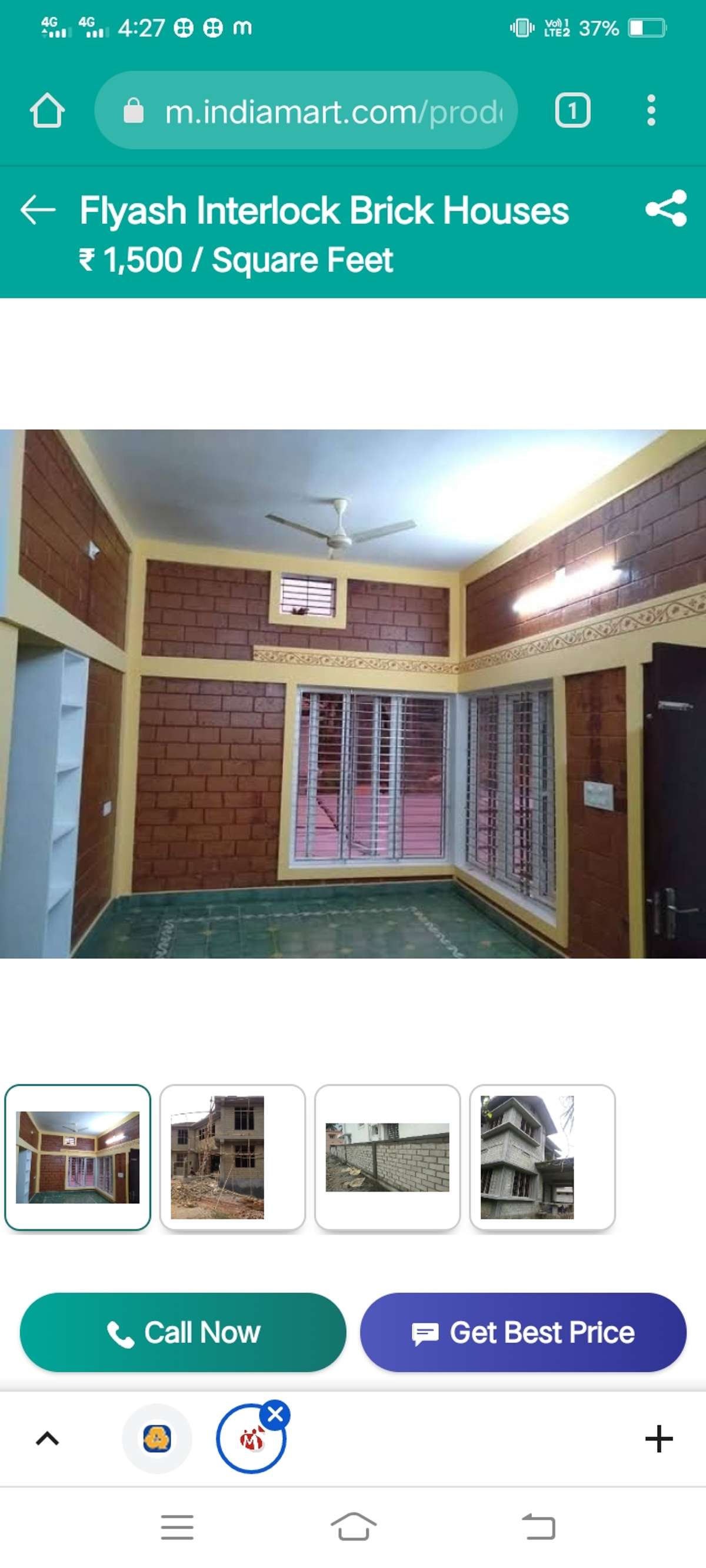Share this Flyash Interlock Brick Houses listing

click(666, 208)
